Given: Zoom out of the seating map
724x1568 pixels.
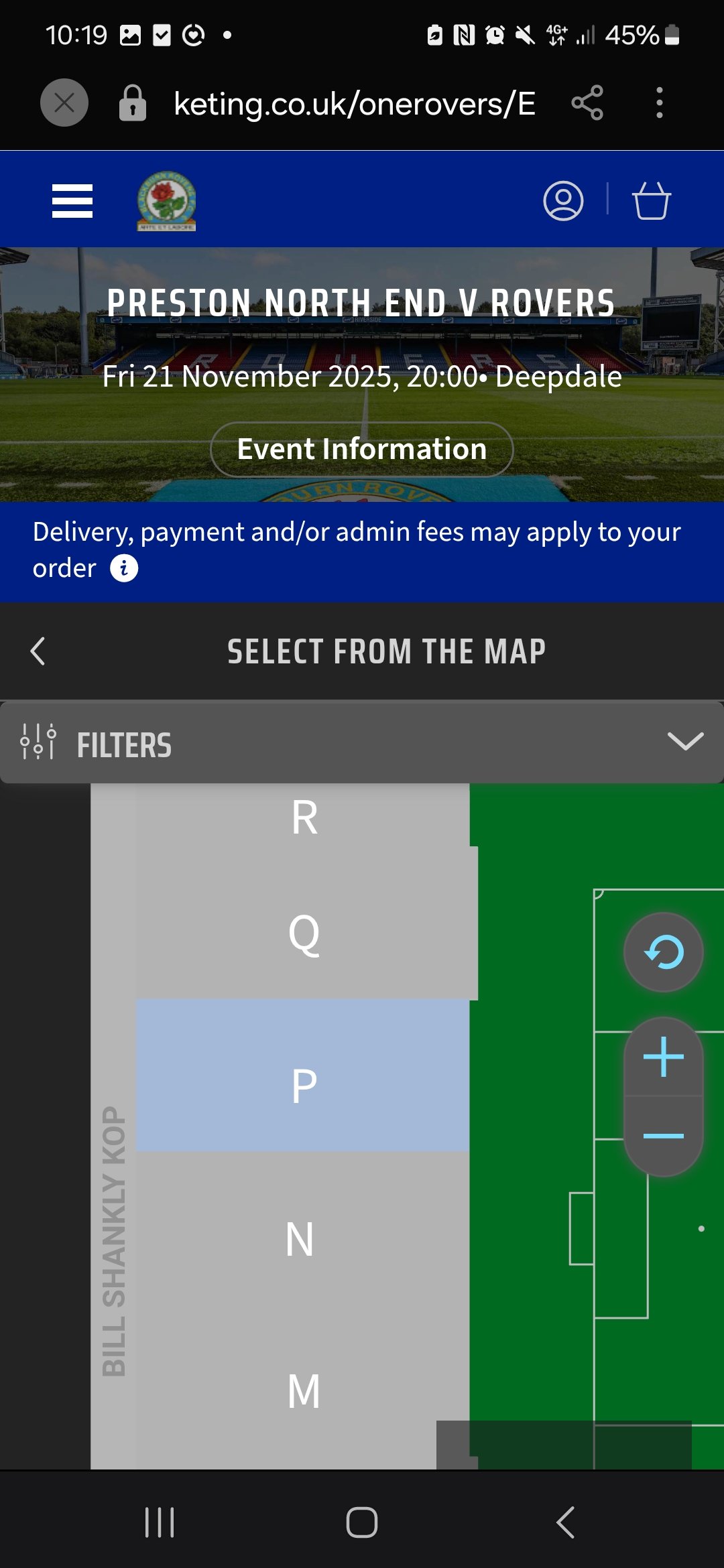Looking at the screenshot, I should 664,1136.
